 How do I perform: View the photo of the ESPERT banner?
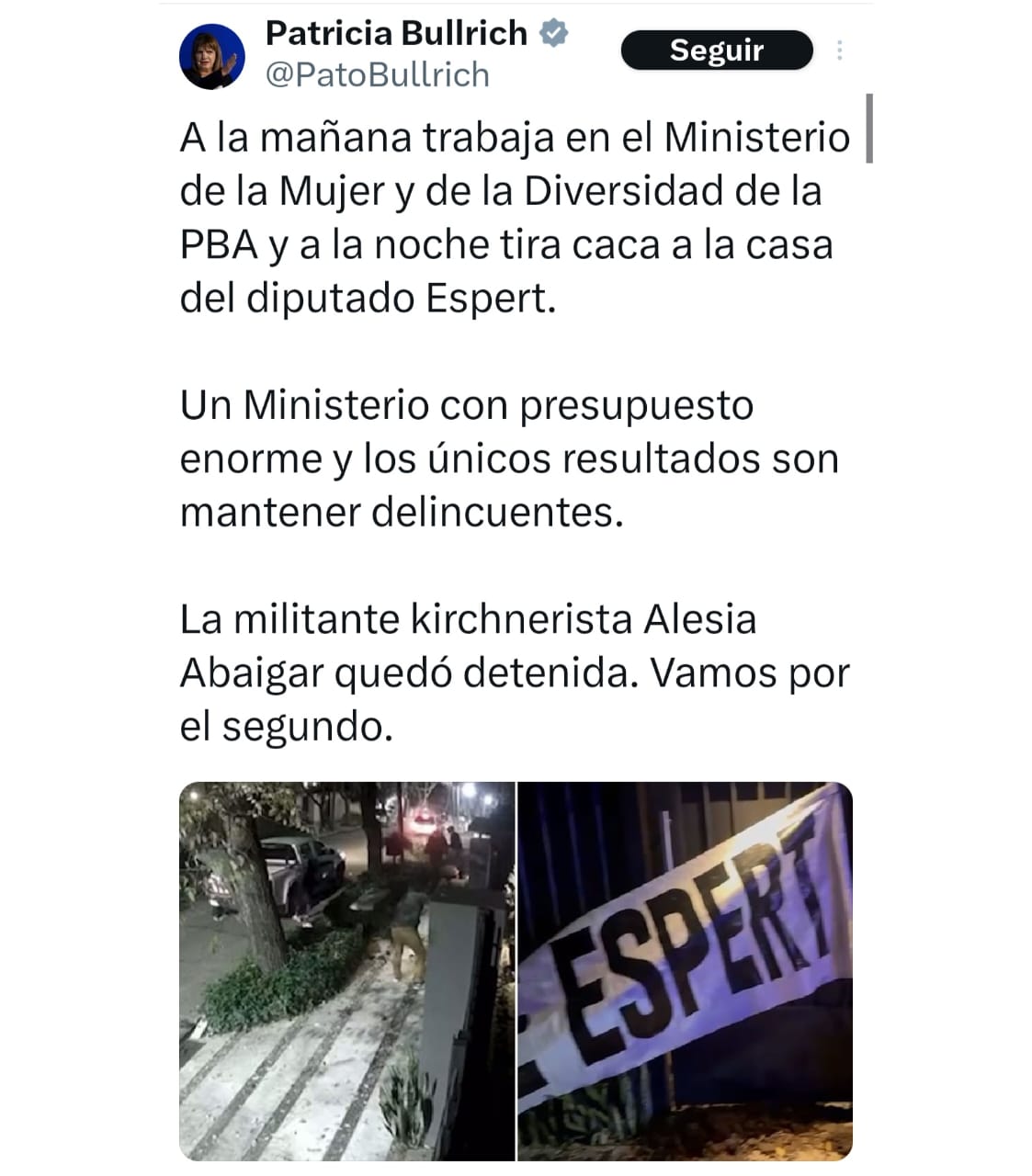coord(686,970)
